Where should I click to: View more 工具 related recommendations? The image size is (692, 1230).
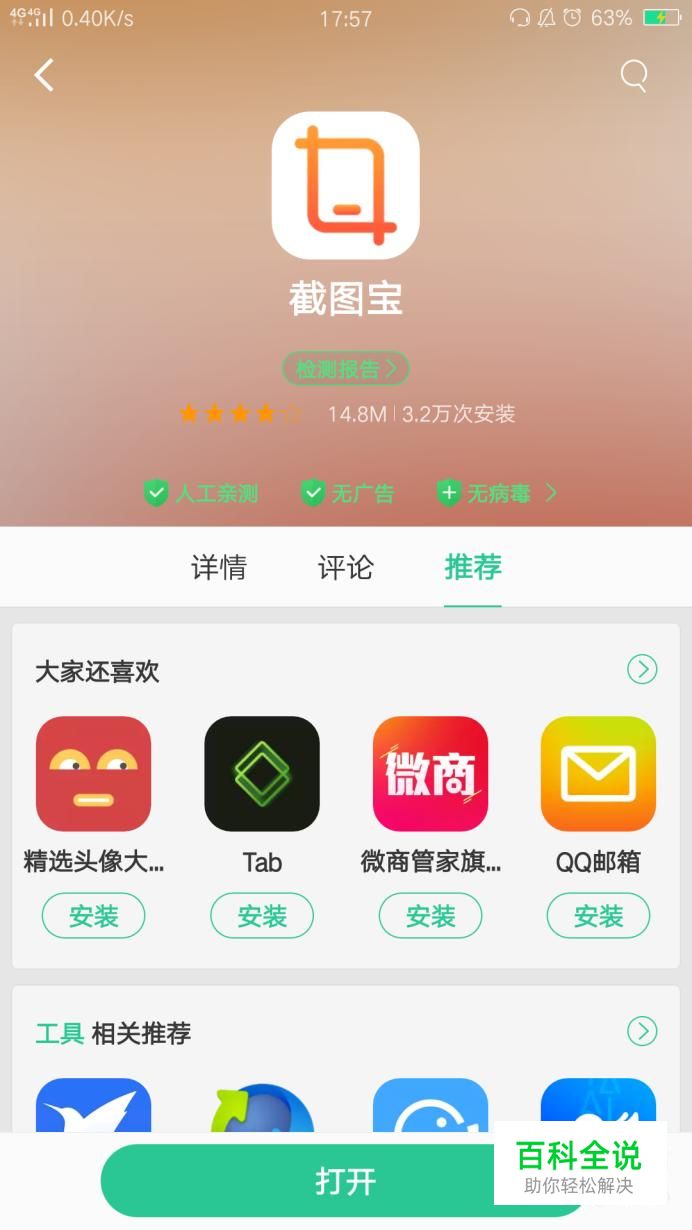click(x=642, y=1031)
